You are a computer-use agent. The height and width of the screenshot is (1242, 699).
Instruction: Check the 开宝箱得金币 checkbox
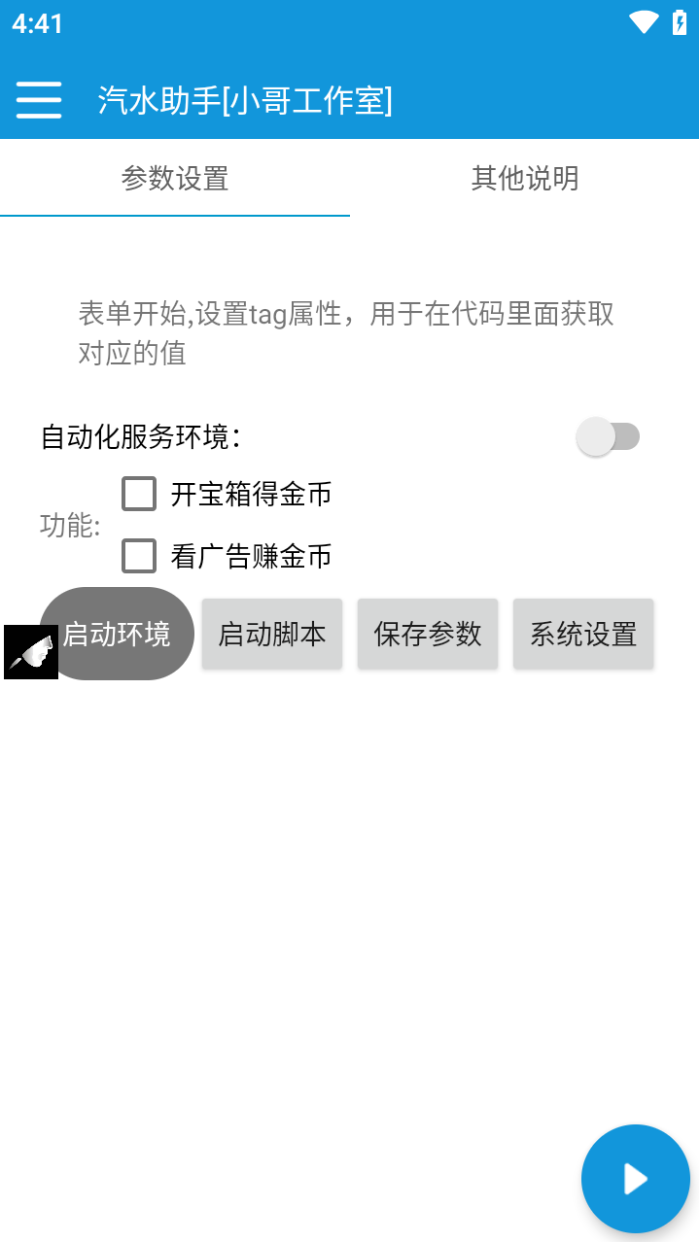(x=139, y=494)
